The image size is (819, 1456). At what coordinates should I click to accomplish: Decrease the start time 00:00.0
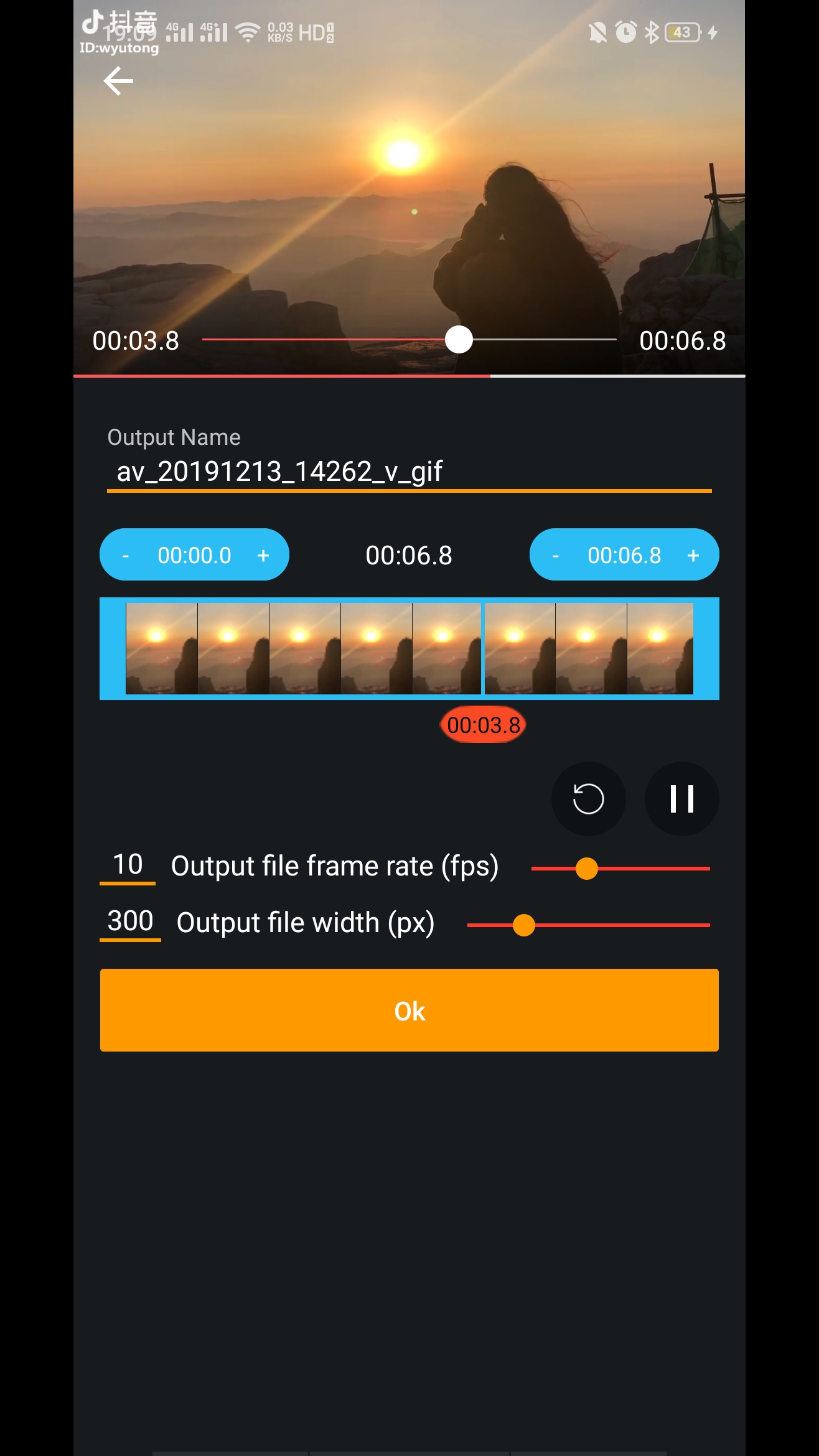[x=126, y=555]
